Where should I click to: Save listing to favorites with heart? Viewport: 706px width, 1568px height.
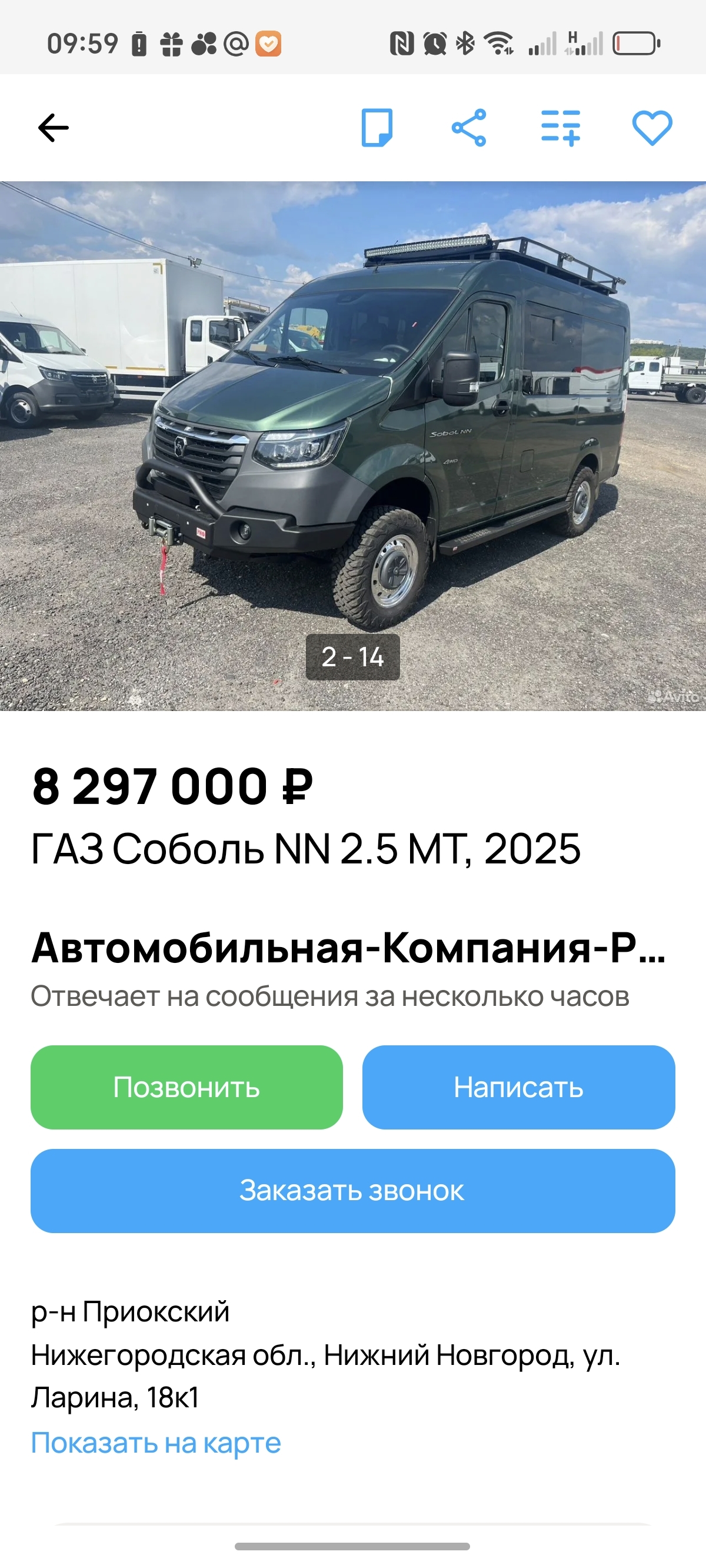pos(652,128)
